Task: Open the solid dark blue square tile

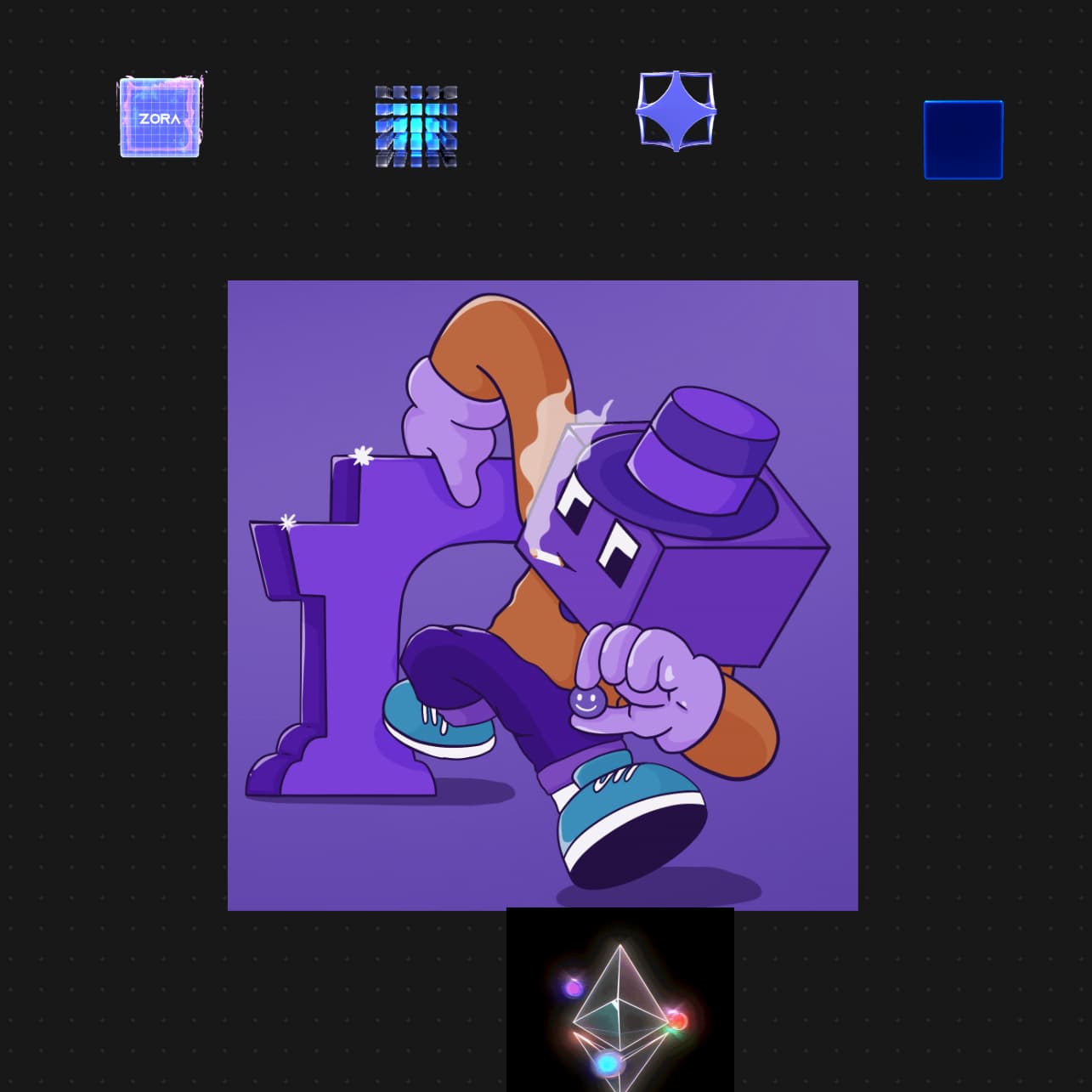Action: (x=963, y=140)
